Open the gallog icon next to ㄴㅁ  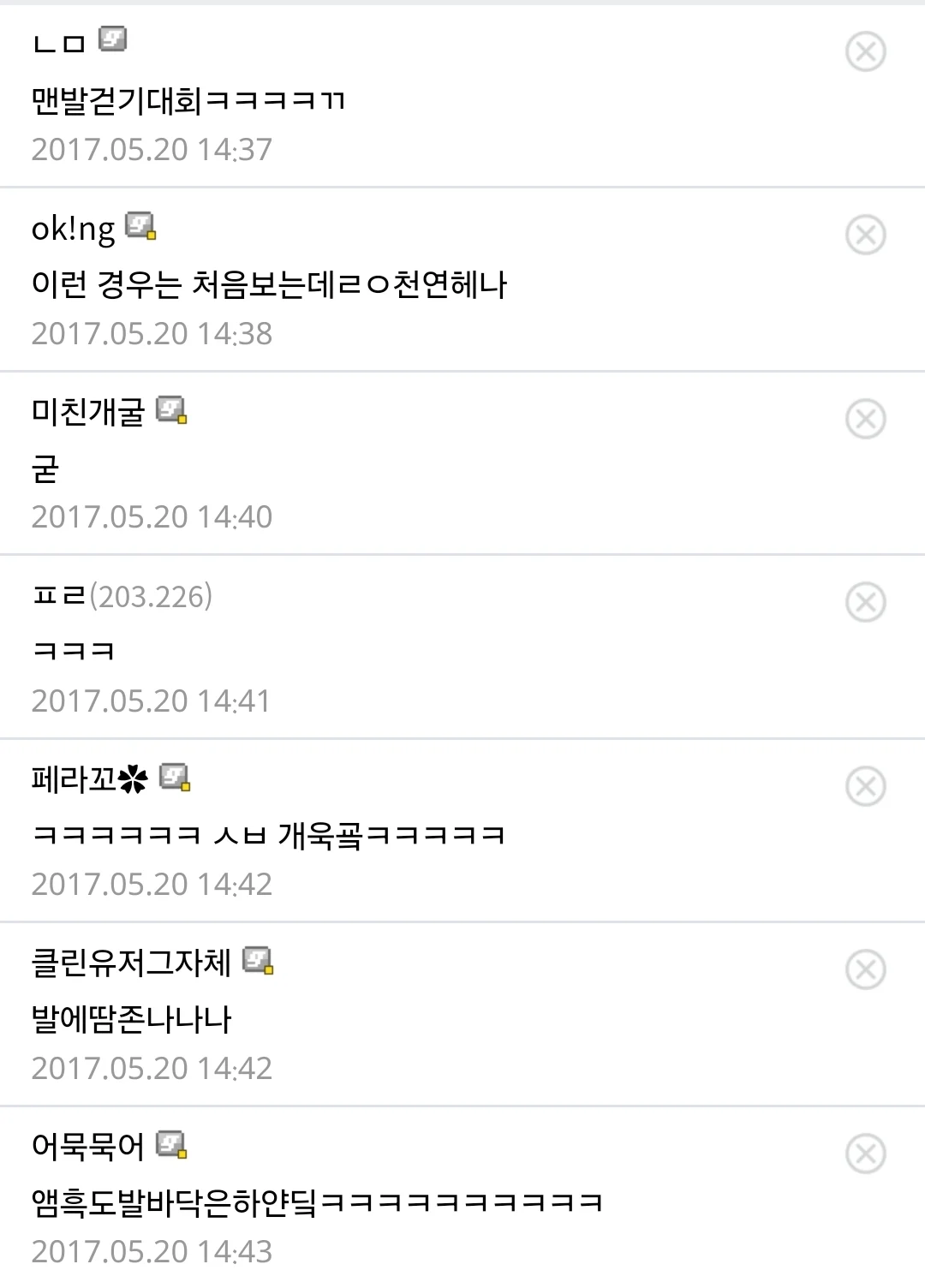point(113,39)
